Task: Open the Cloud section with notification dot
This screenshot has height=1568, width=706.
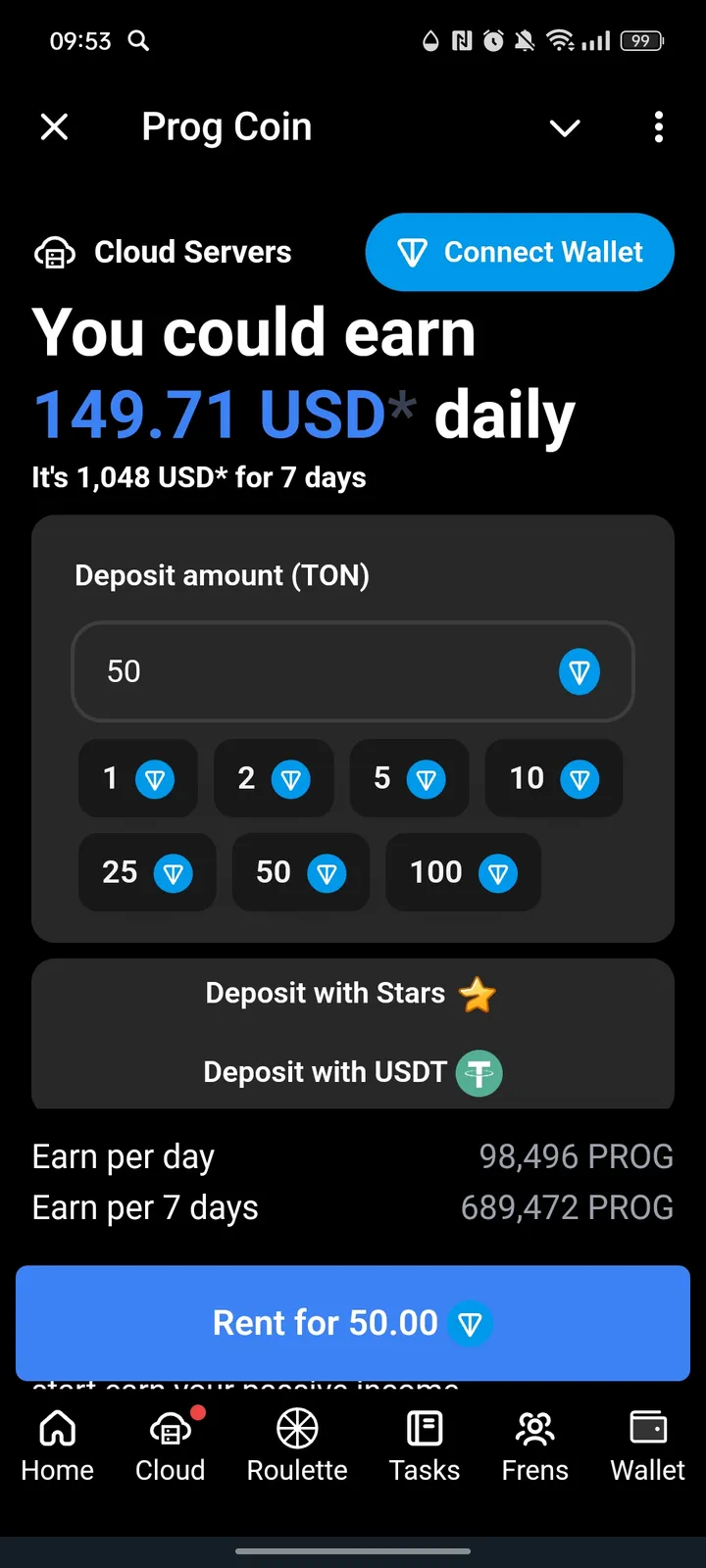Action: pos(170,1445)
